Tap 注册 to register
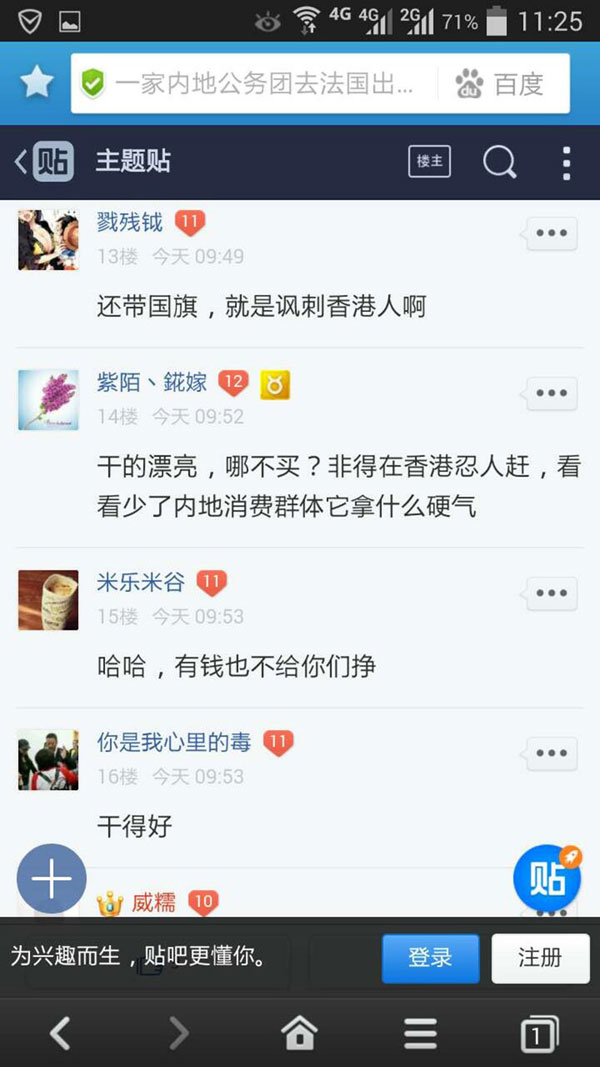600x1067 pixels. pyautogui.click(x=540, y=958)
